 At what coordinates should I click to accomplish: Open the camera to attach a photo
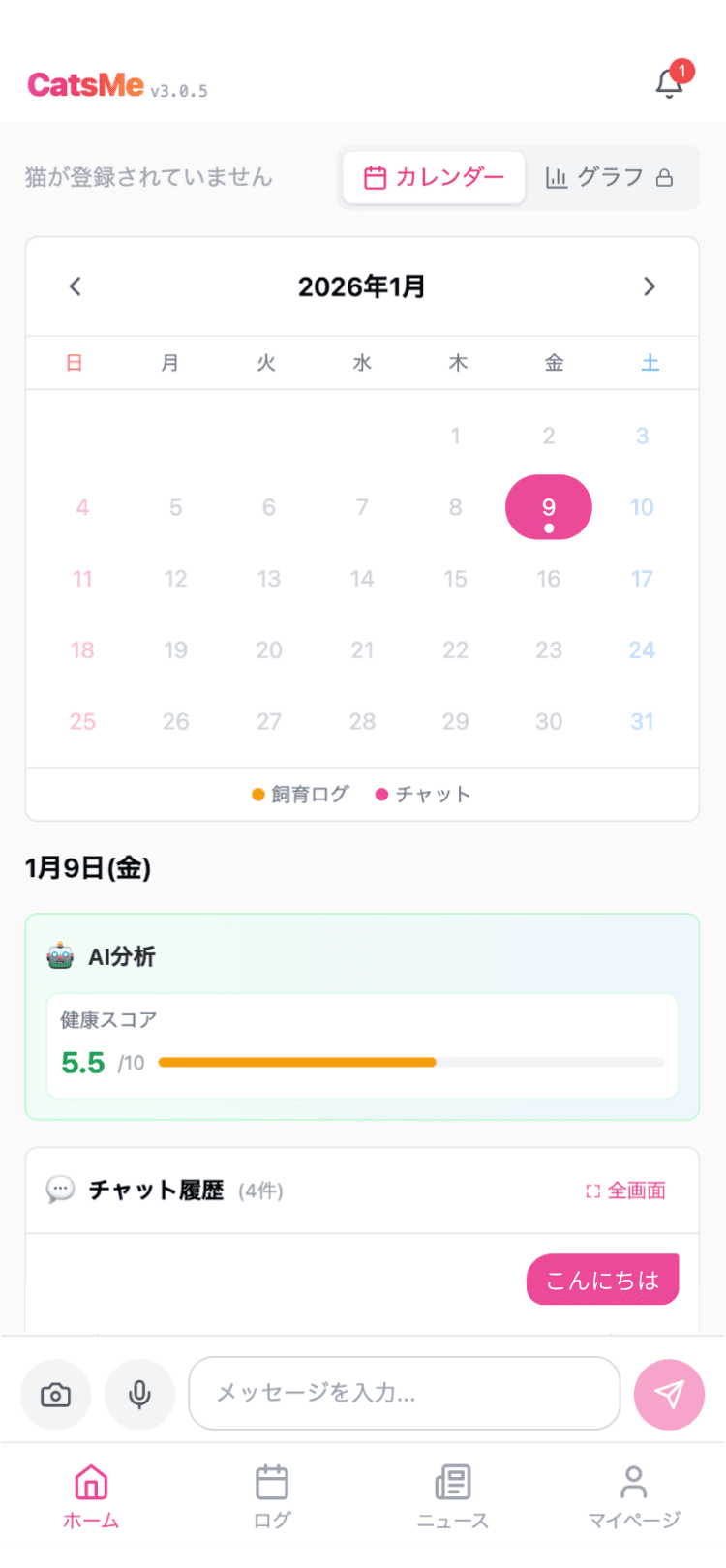[x=56, y=1395]
